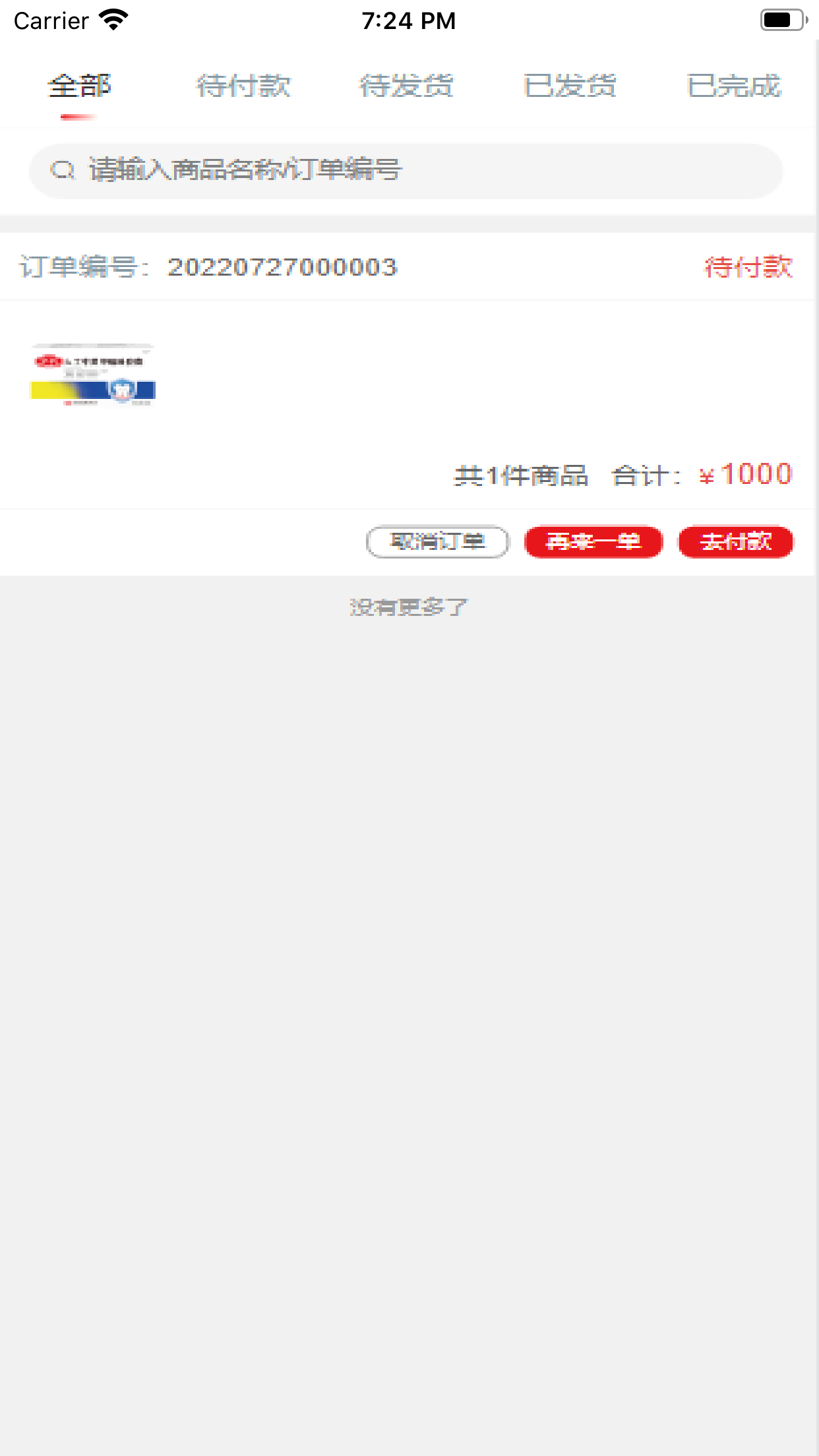819x1456 pixels.
Task: Reorder with the 再来一单 button
Action: click(593, 542)
